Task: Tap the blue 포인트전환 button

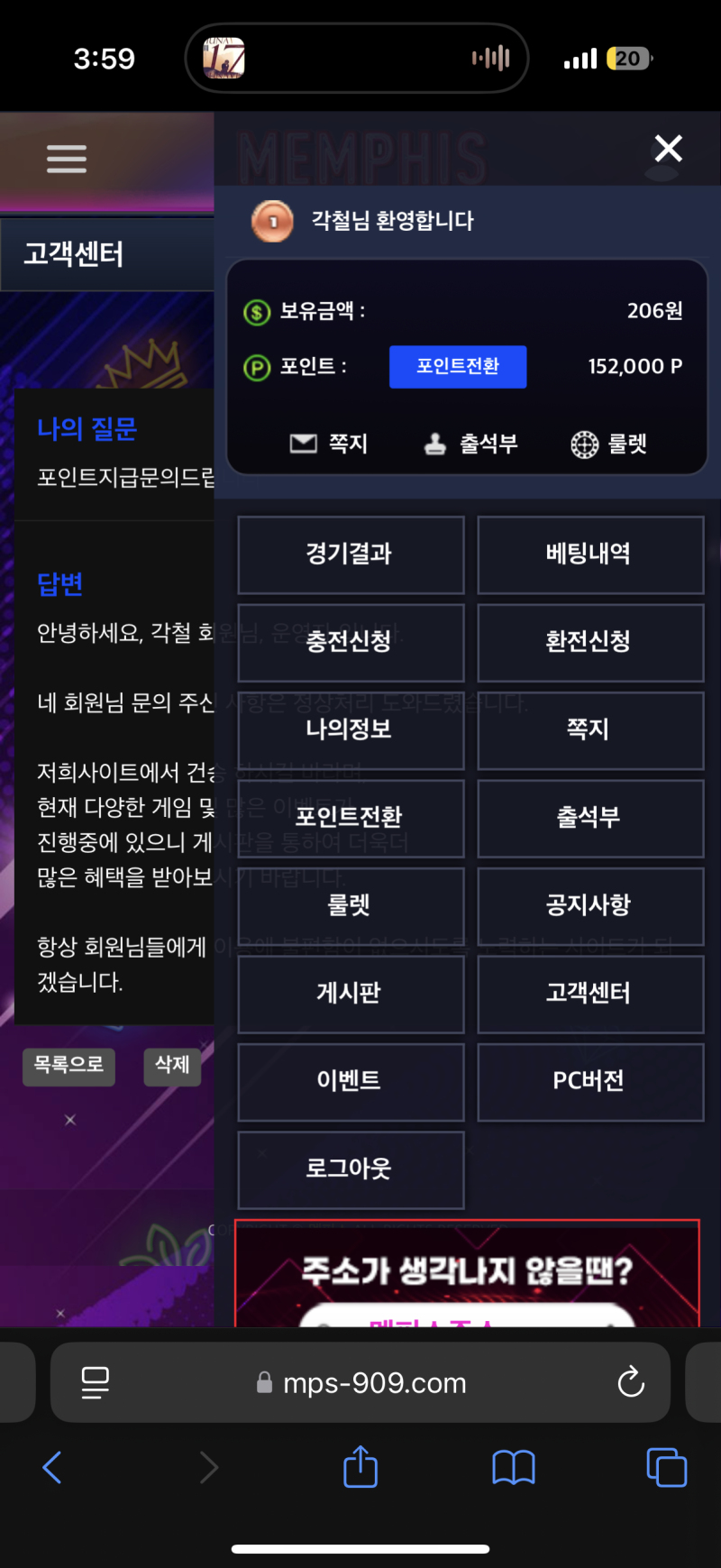Action: (x=458, y=366)
